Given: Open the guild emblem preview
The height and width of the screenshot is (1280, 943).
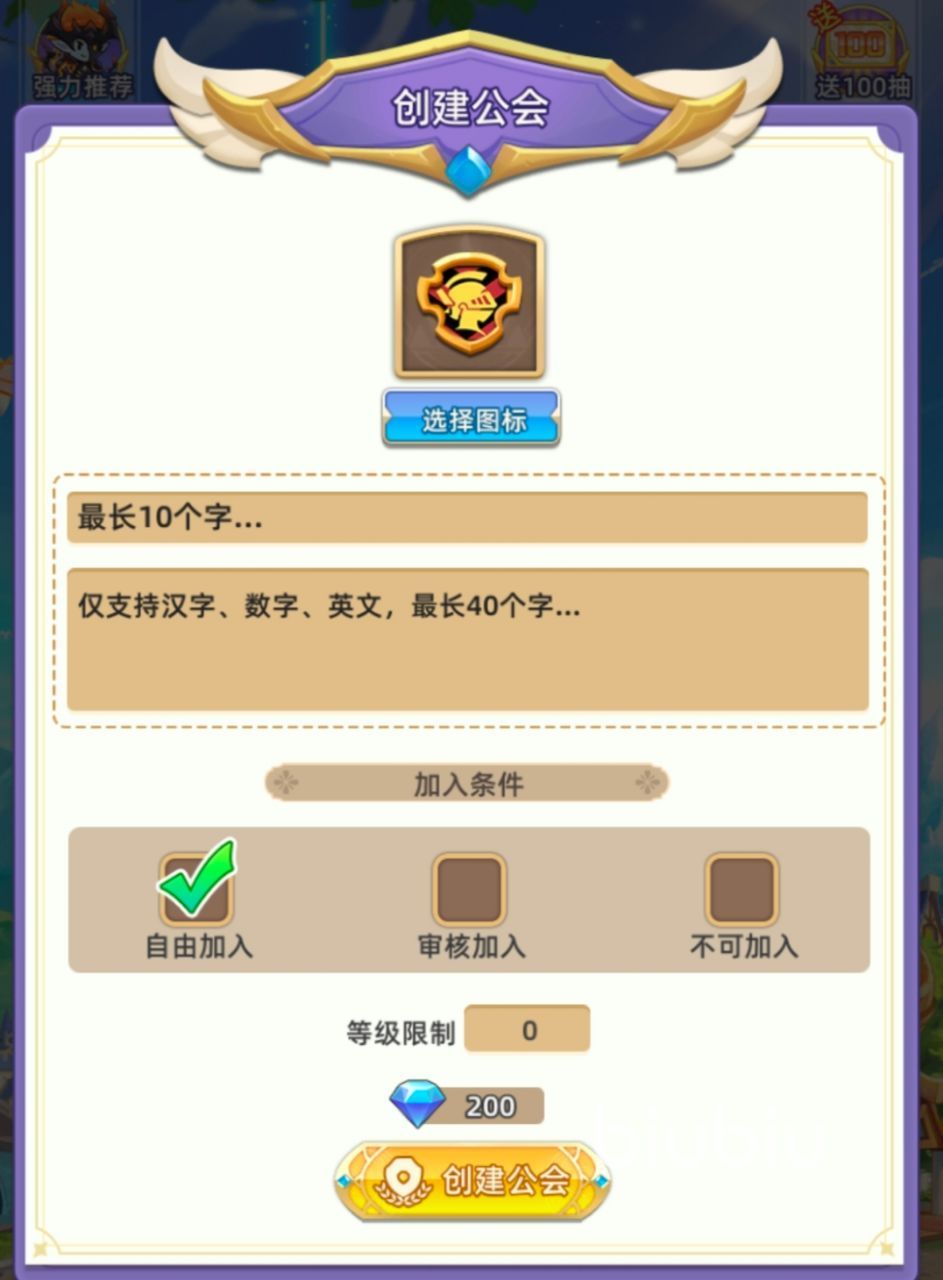Looking at the screenshot, I should (x=469, y=302).
